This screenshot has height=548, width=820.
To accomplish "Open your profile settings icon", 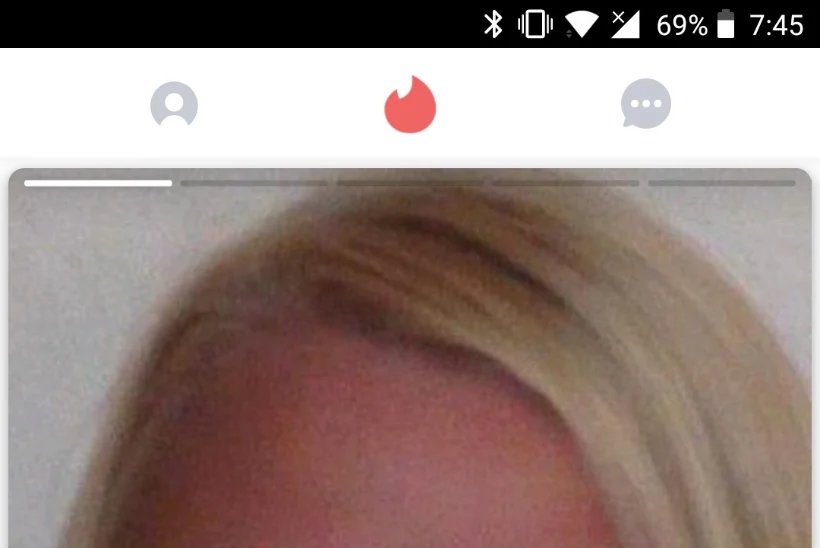I will coord(174,104).
